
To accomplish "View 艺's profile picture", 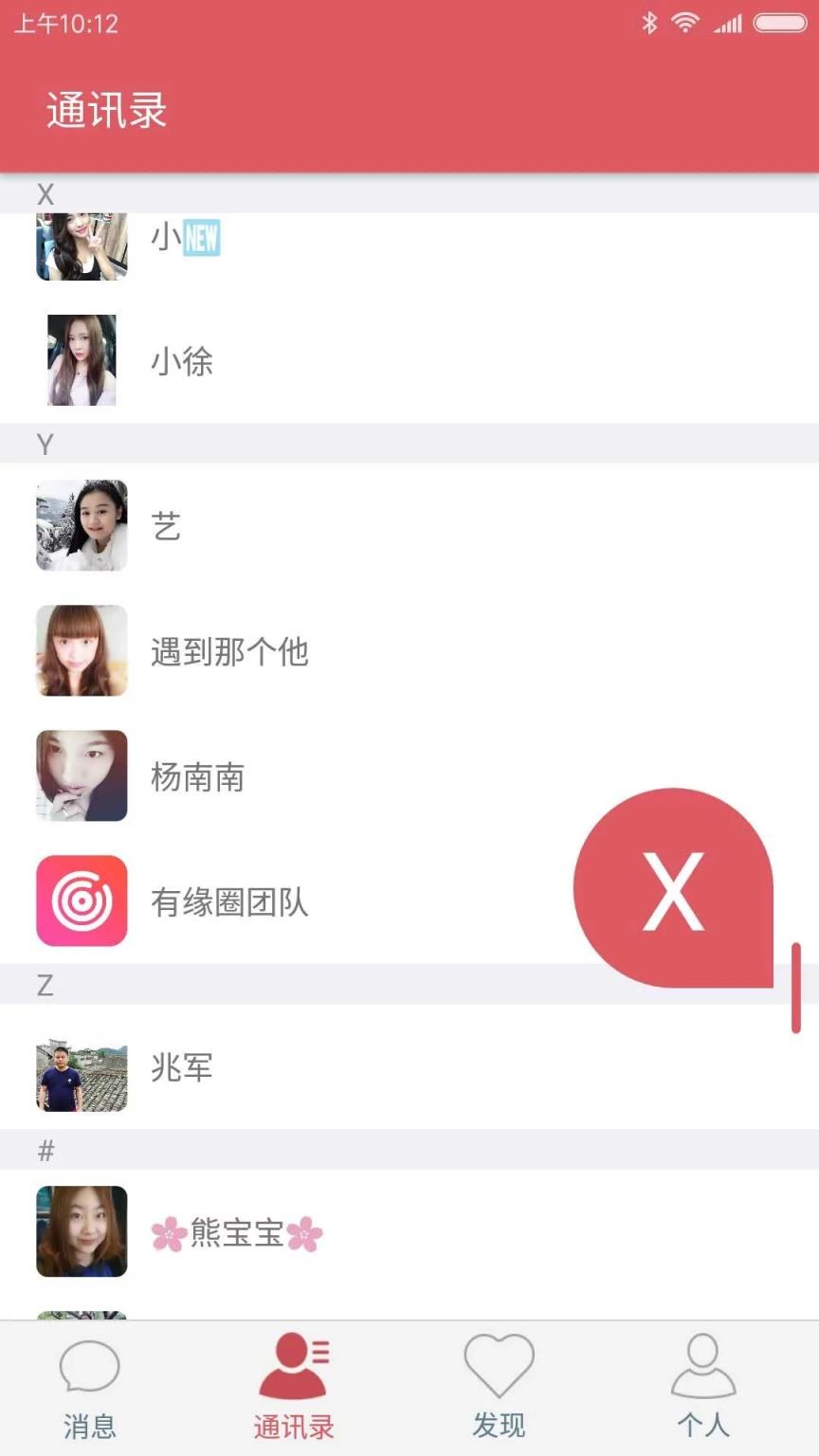I will [x=81, y=525].
